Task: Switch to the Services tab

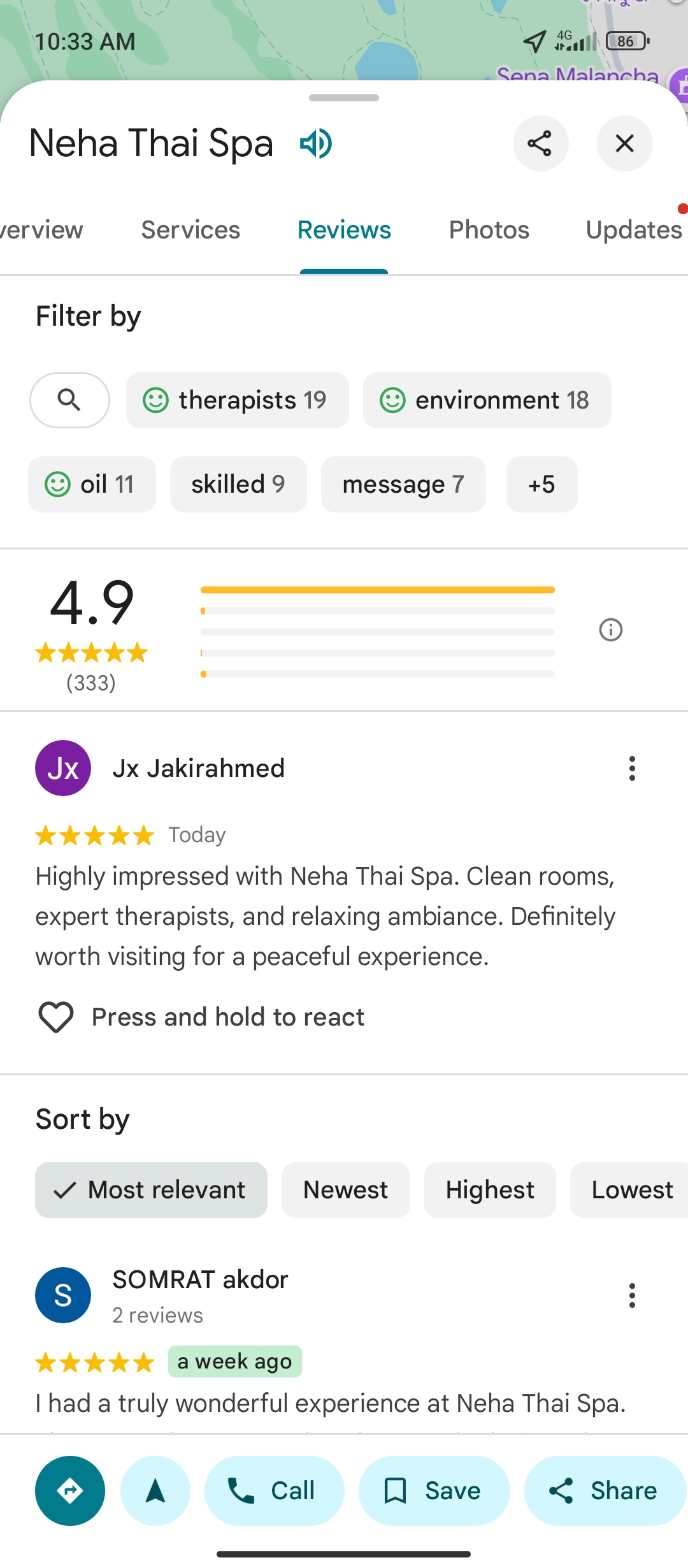Action: click(x=190, y=230)
